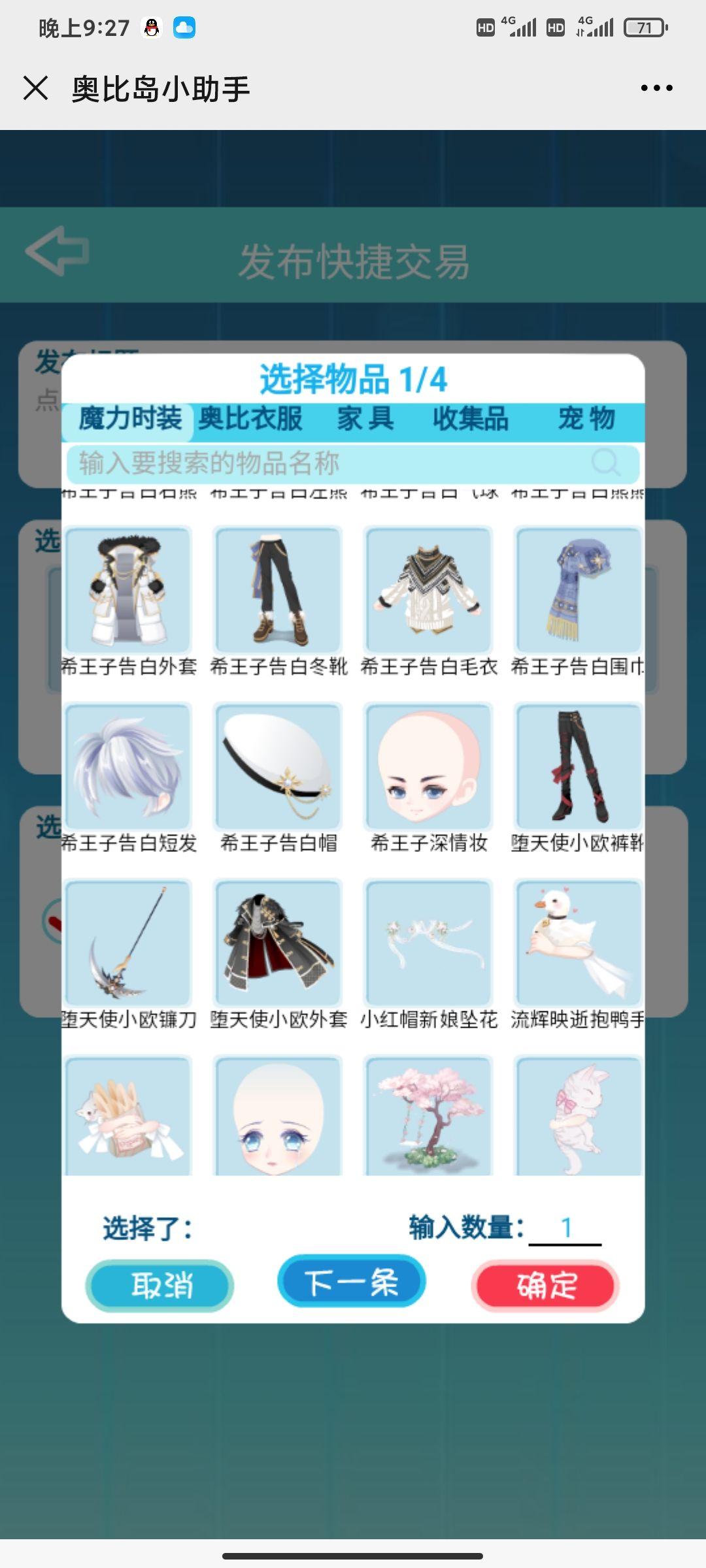
Task: Confirm selection with 确定
Action: click(x=546, y=1285)
